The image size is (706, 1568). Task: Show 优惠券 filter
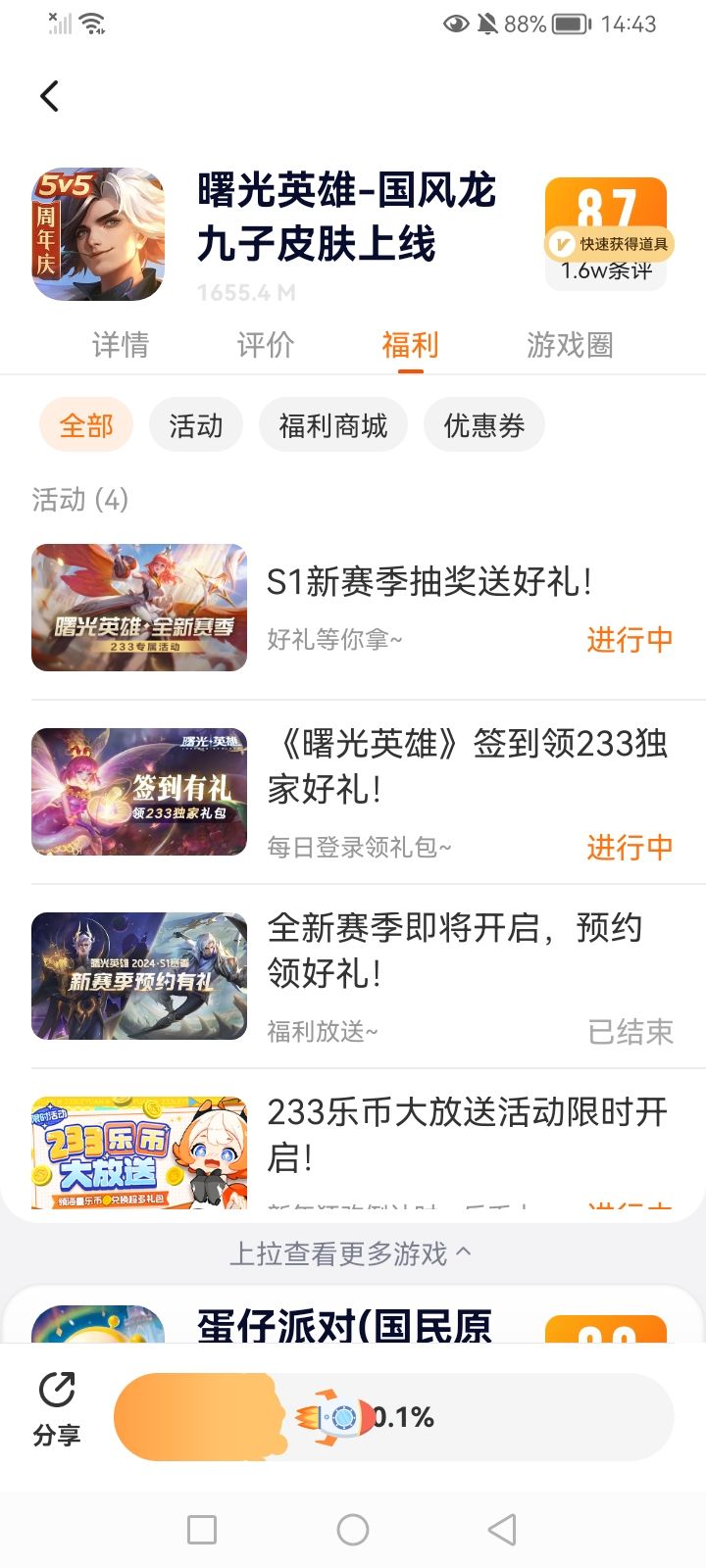[x=483, y=426]
